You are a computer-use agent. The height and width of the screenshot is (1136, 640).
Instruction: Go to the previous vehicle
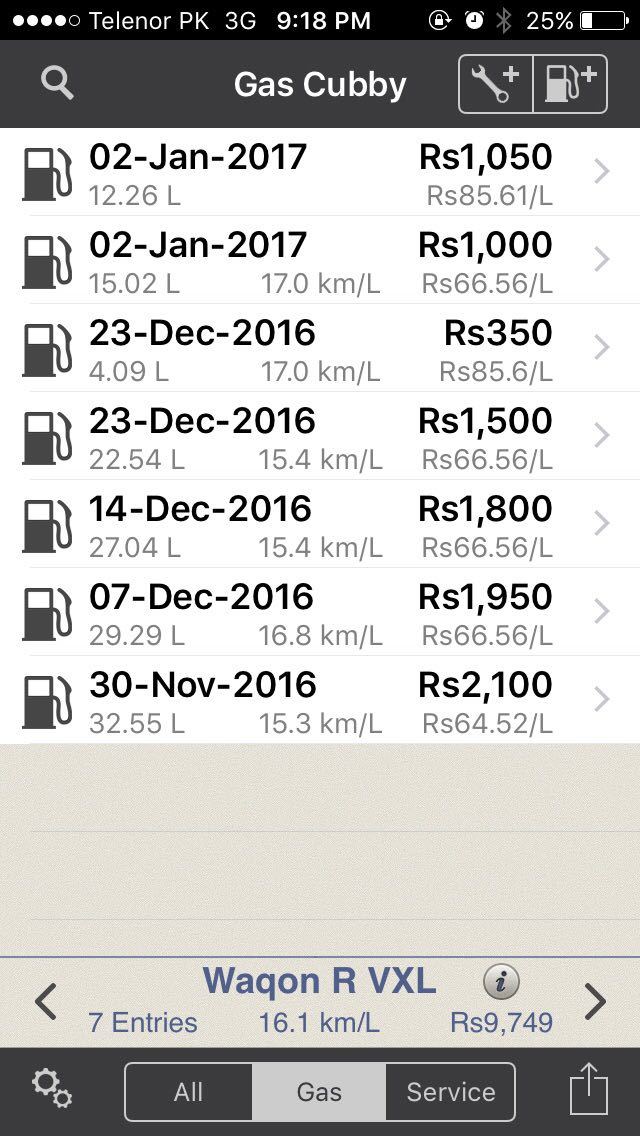pos(46,1002)
